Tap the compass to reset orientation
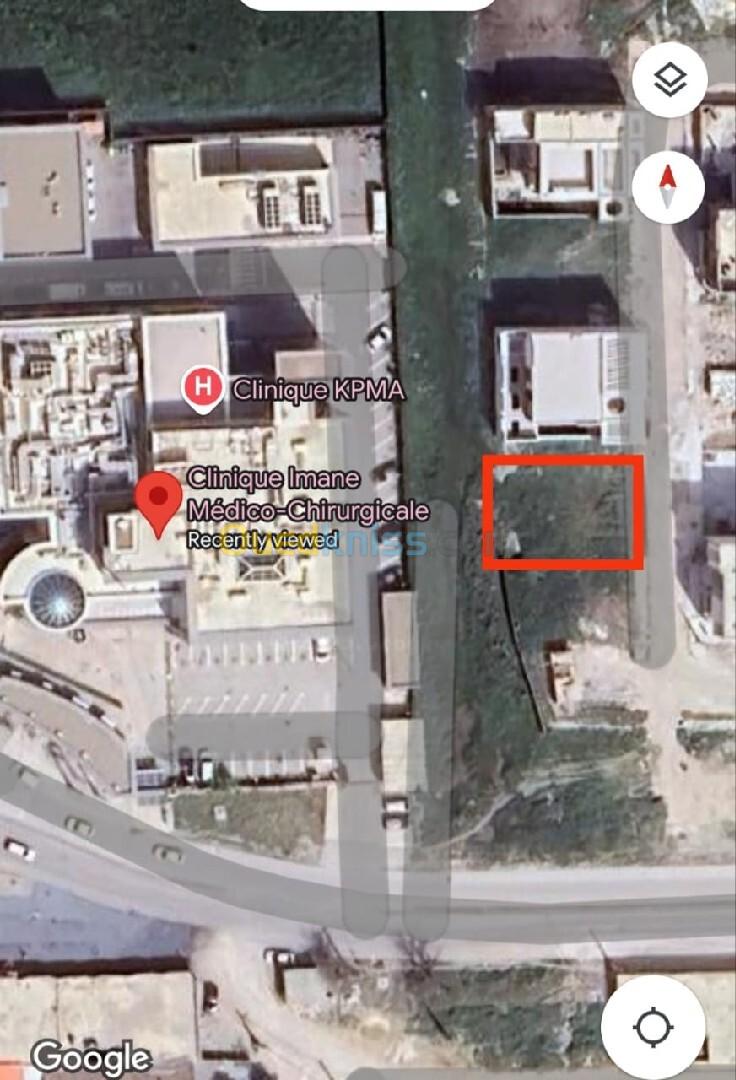736x1080 pixels. point(668,186)
